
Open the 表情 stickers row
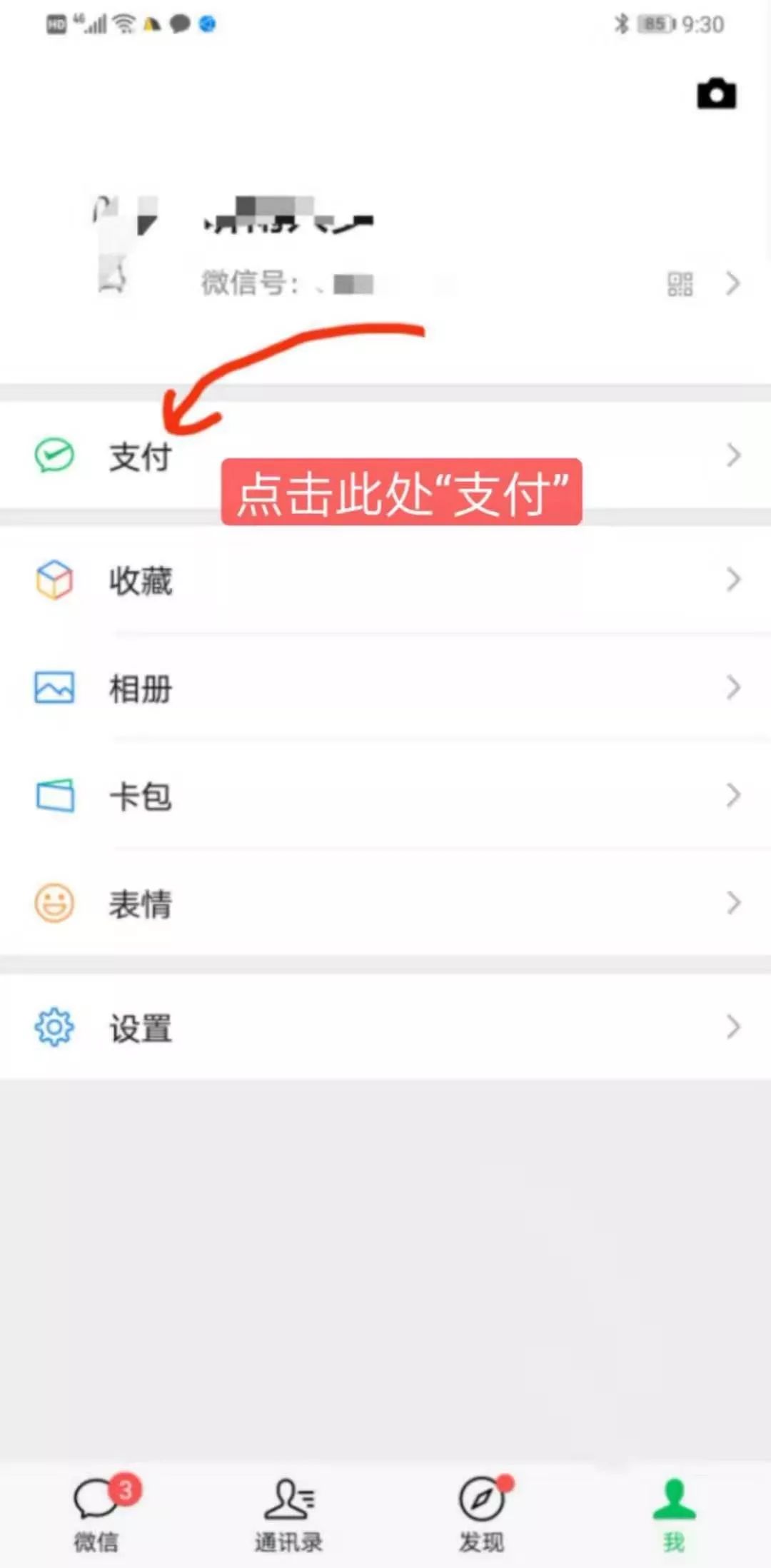385,903
